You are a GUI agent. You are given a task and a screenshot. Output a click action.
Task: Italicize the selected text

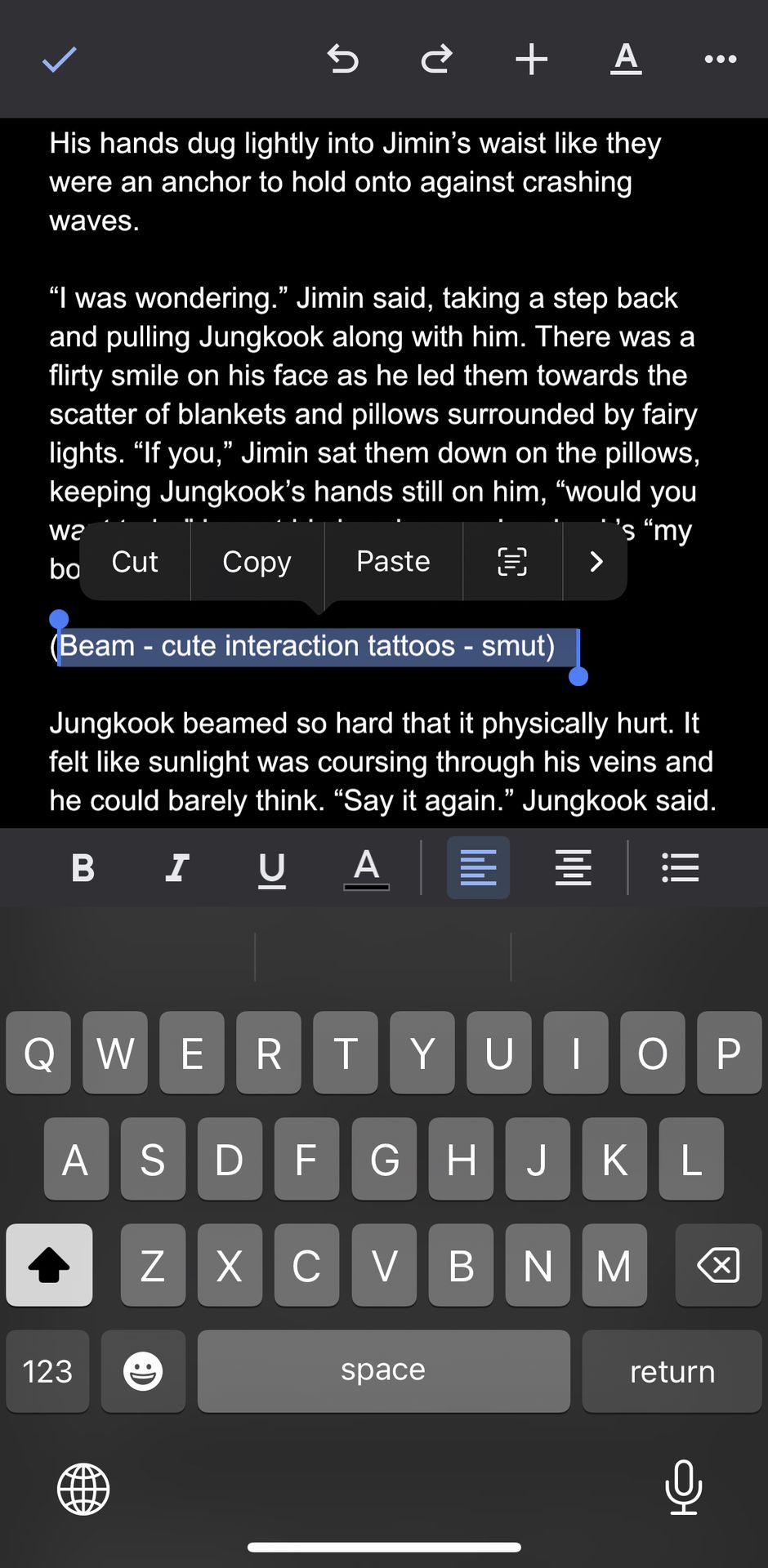click(x=177, y=867)
